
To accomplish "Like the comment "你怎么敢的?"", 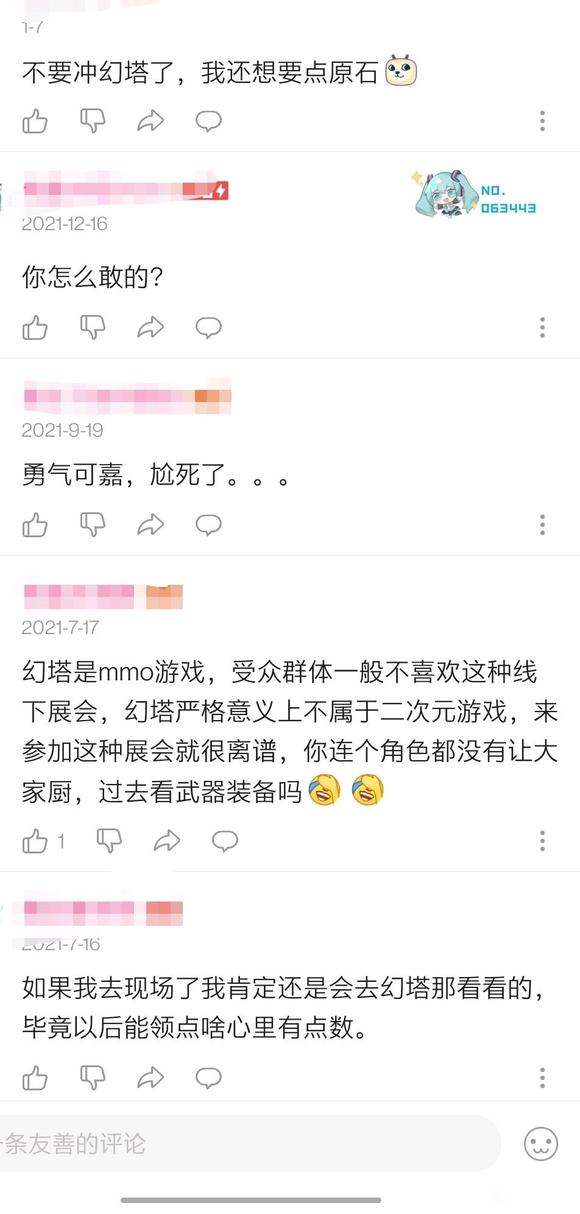I will click(x=35, y=327).
